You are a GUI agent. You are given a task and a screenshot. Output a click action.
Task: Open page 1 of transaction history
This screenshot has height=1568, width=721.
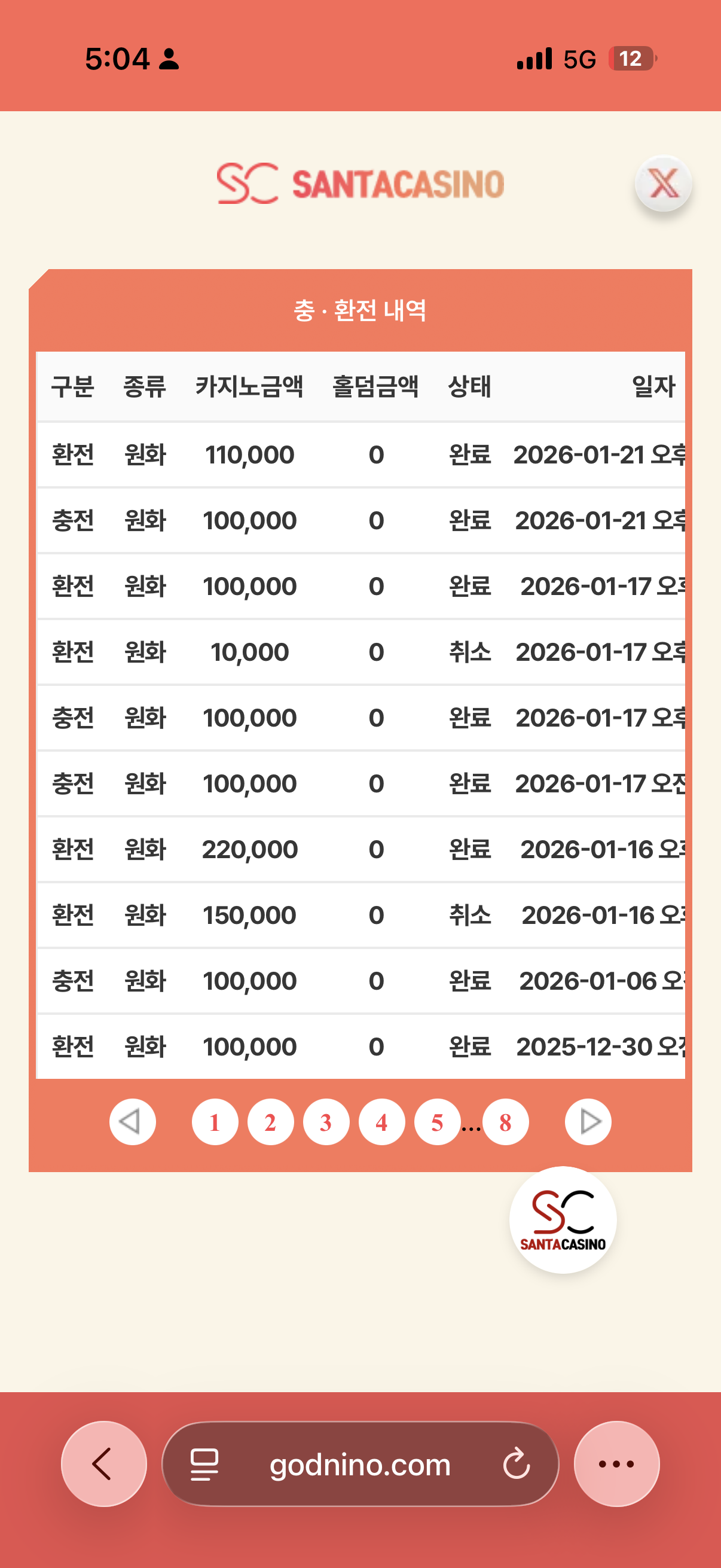(x=215, y=1122)
